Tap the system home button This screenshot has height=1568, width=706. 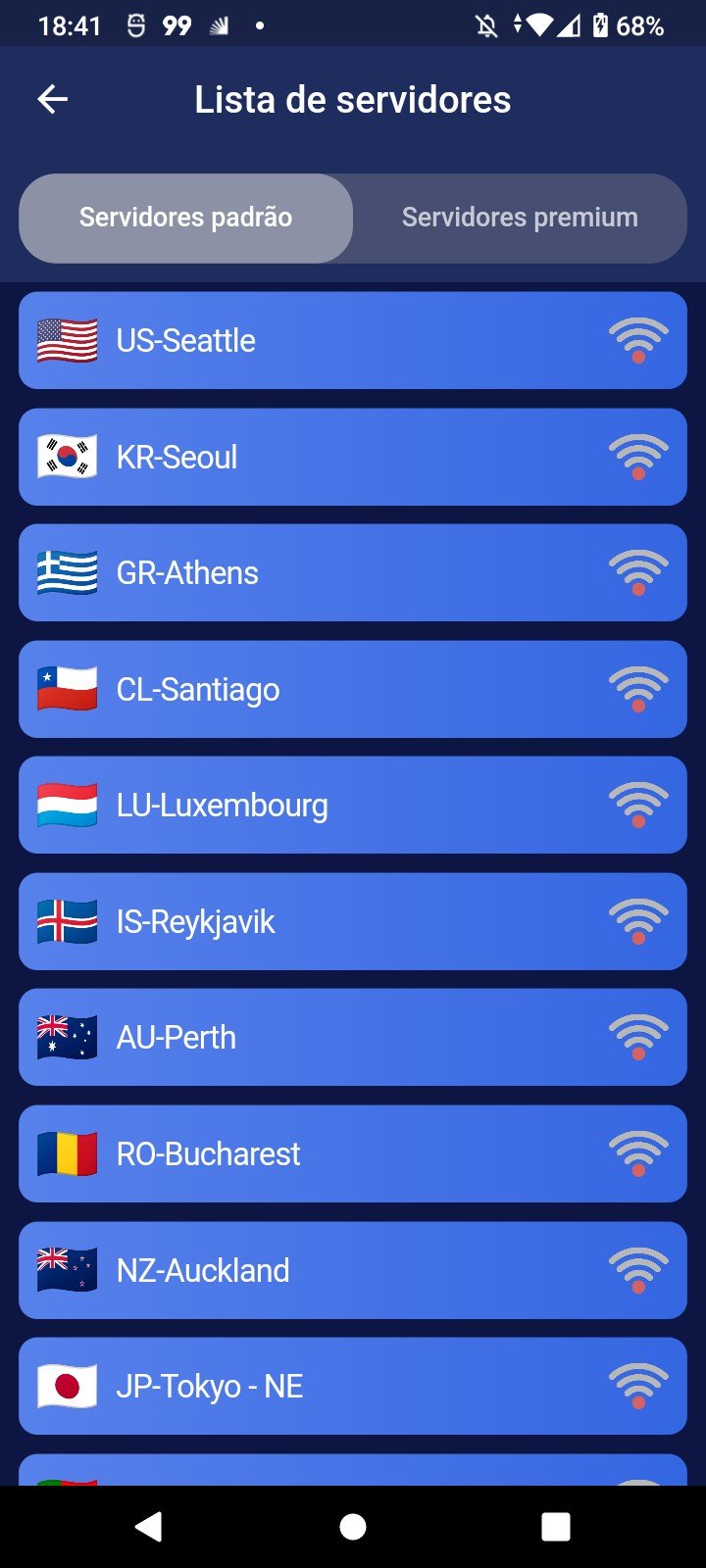353,1527
